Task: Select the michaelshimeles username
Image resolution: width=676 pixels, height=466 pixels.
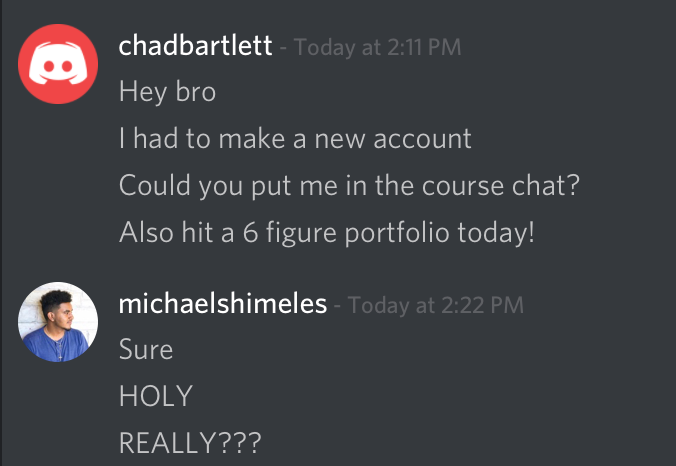Action: coord(222,304)
